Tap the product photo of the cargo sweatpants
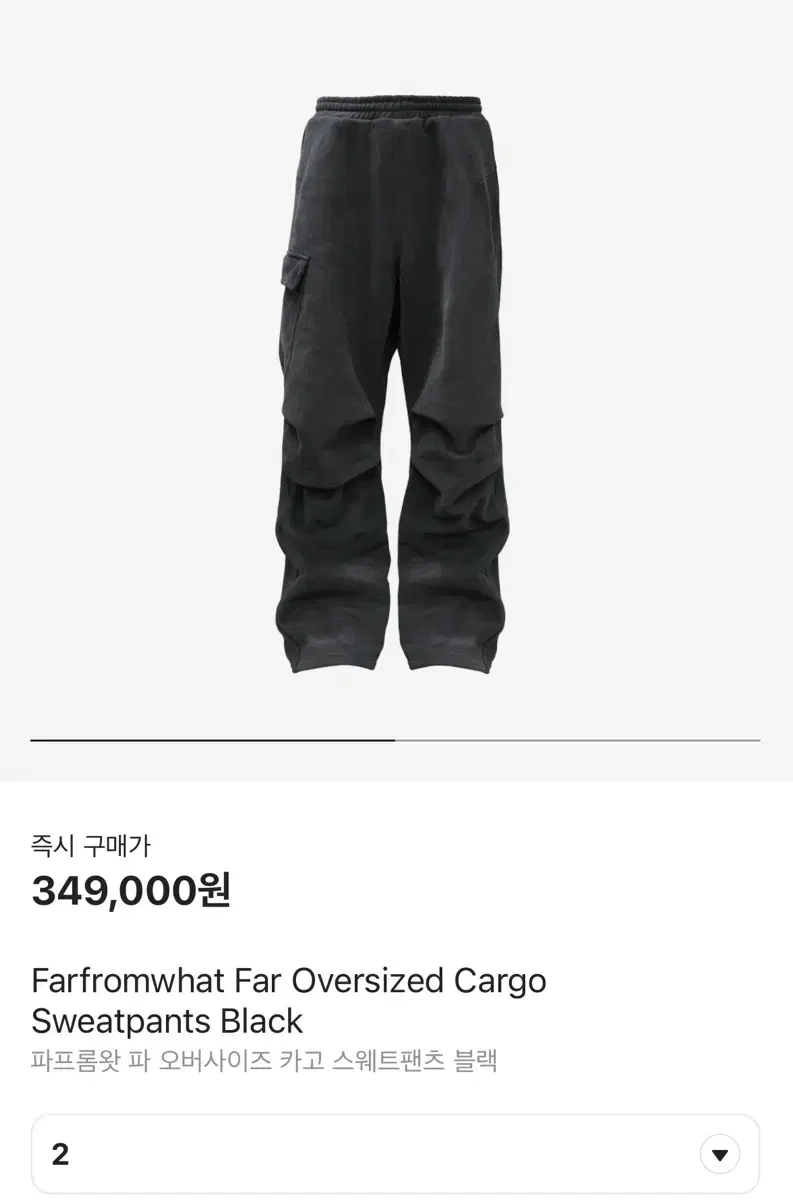Screen dimensions: 793x1200 396,380
